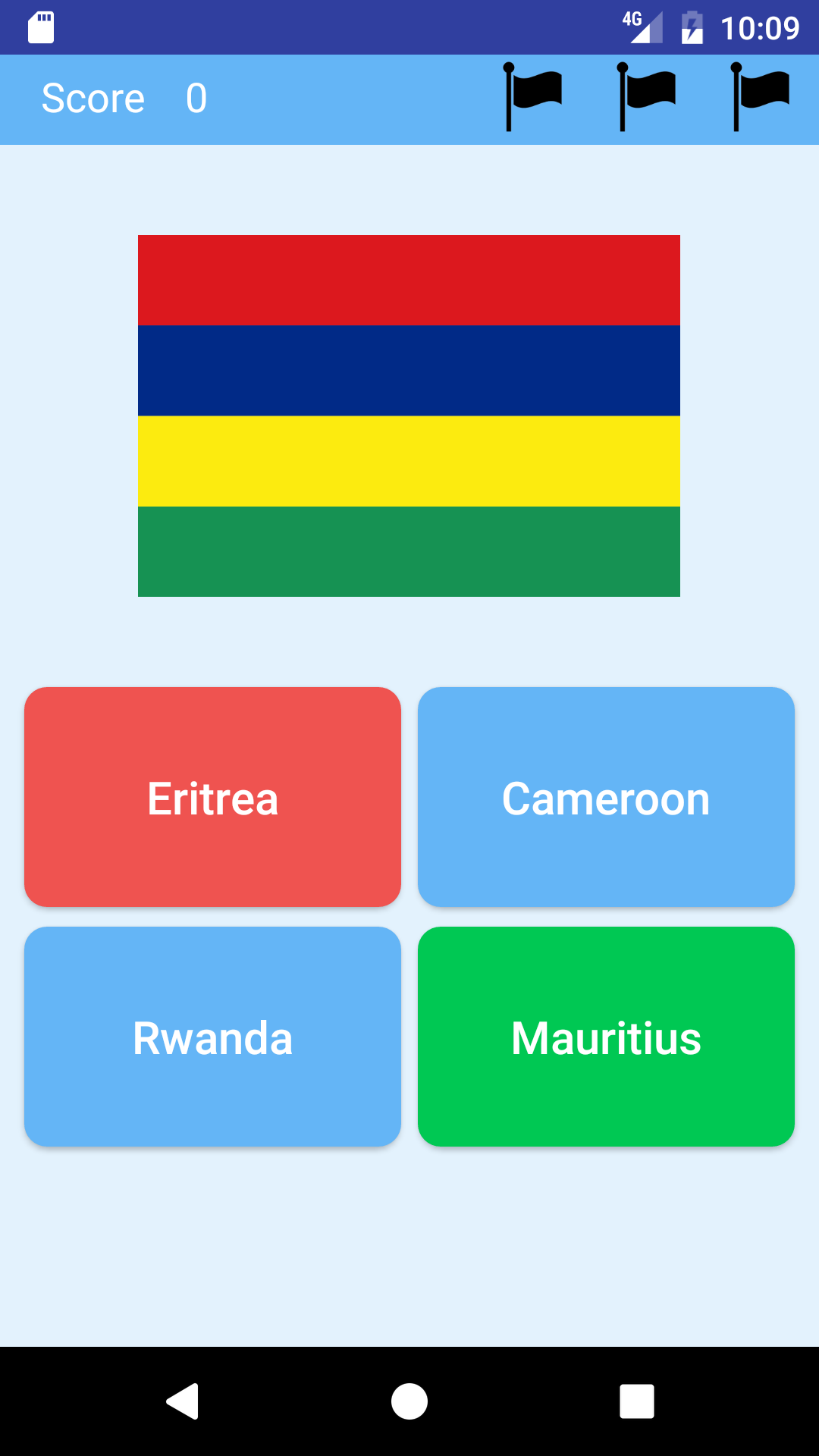Click the clock showing 10:09

(x=758, y=27)
